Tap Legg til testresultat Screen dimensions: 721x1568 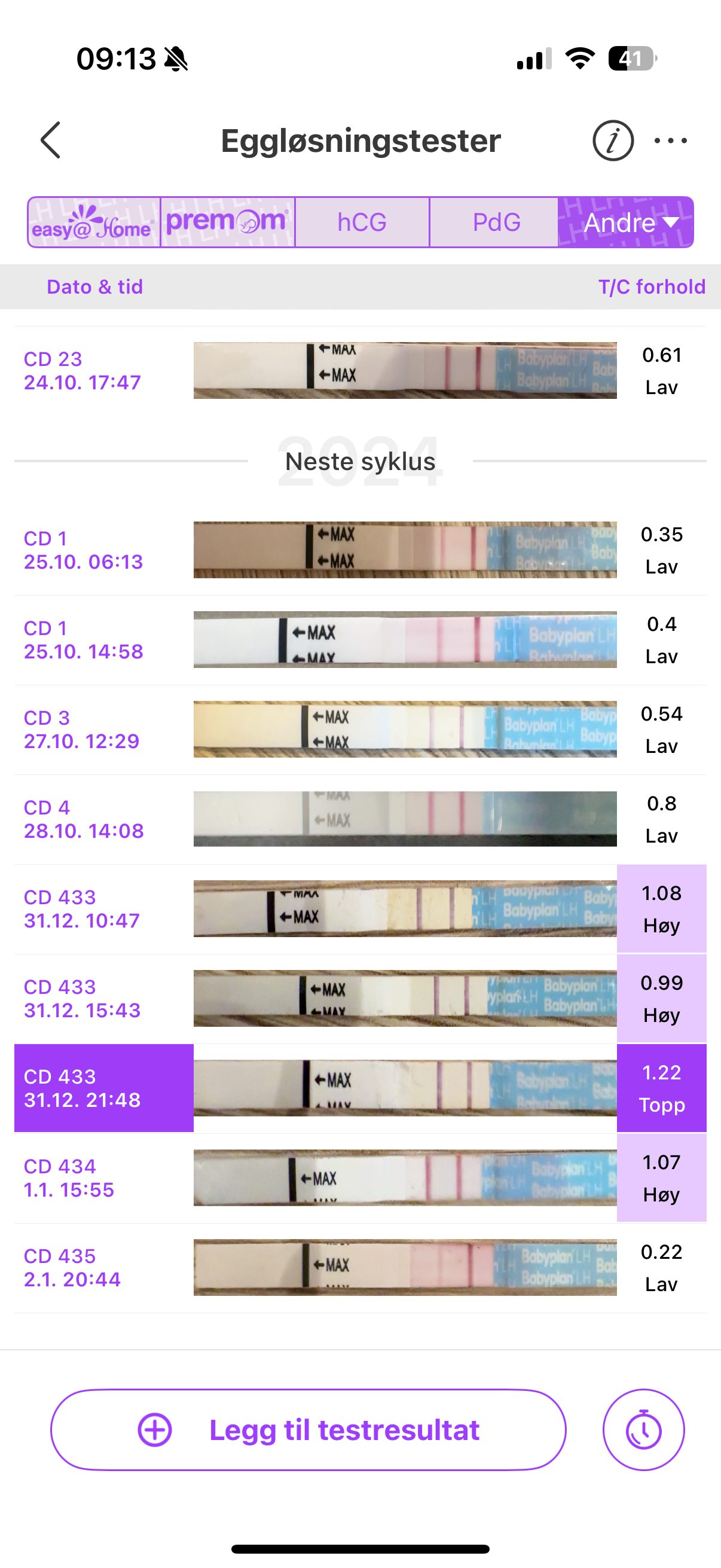click(x=308, y=1430)
